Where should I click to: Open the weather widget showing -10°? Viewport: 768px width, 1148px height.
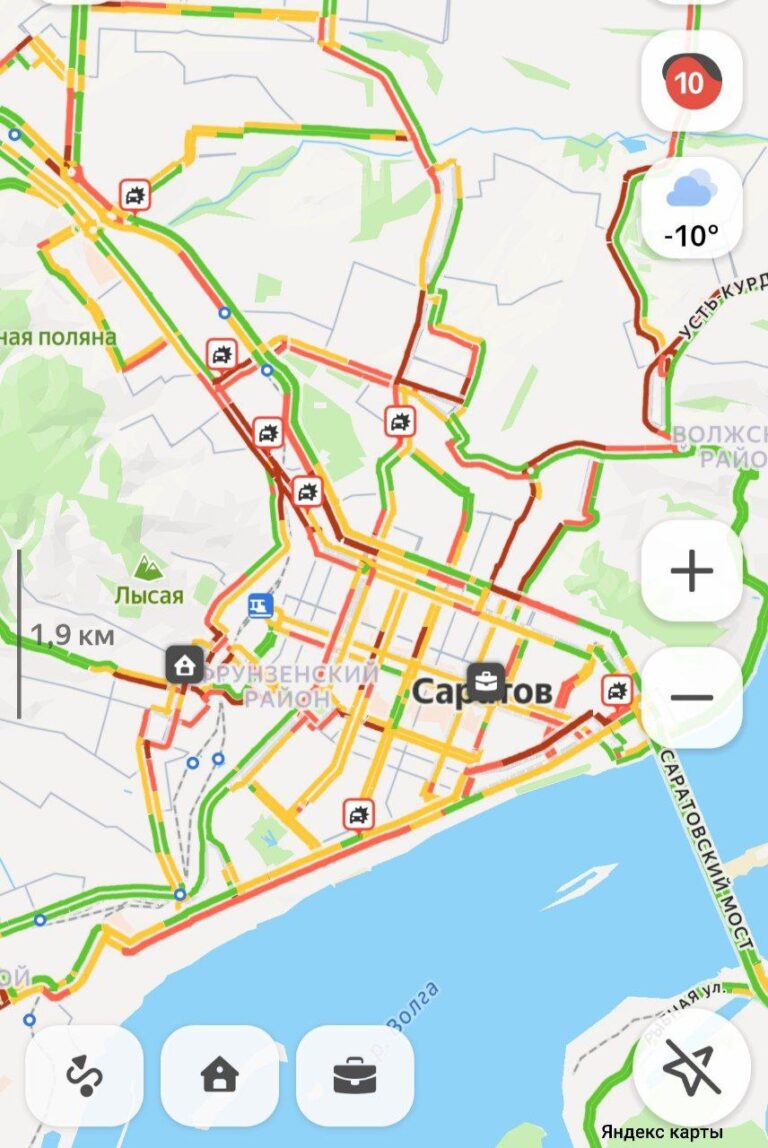pos(691,209)
